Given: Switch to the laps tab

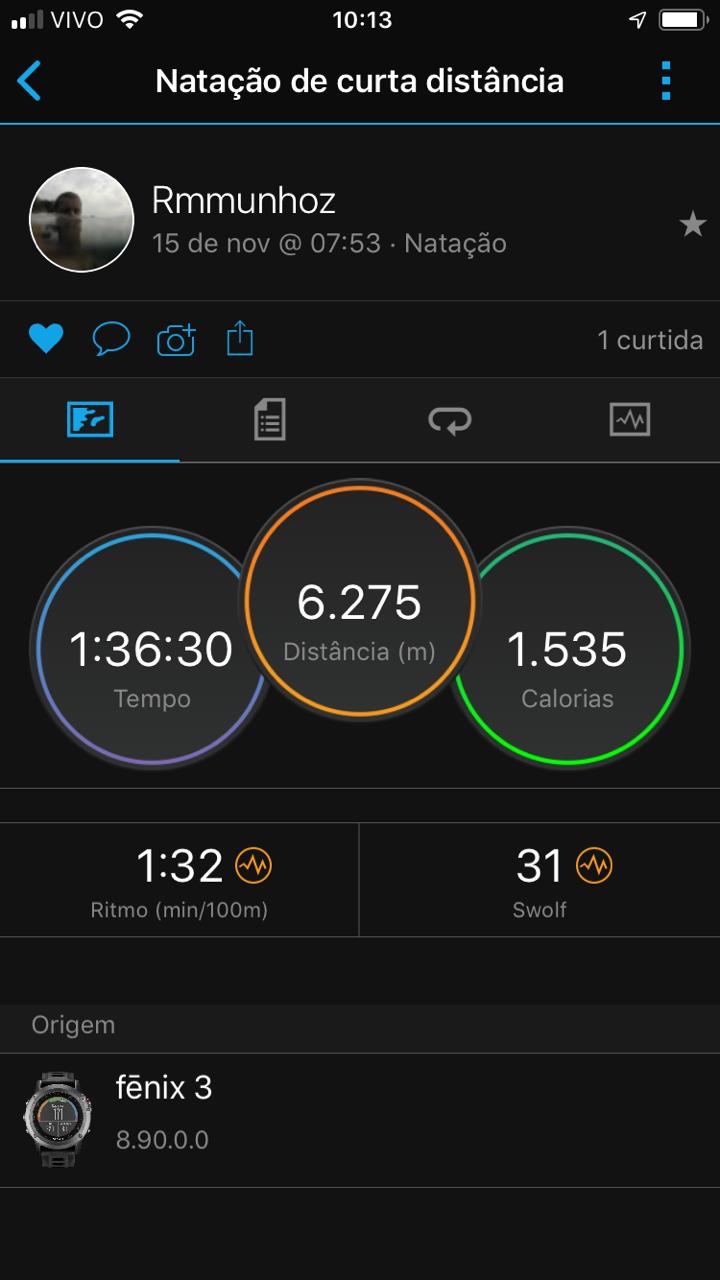Looking at the screenshot, I should pos(450,420).
